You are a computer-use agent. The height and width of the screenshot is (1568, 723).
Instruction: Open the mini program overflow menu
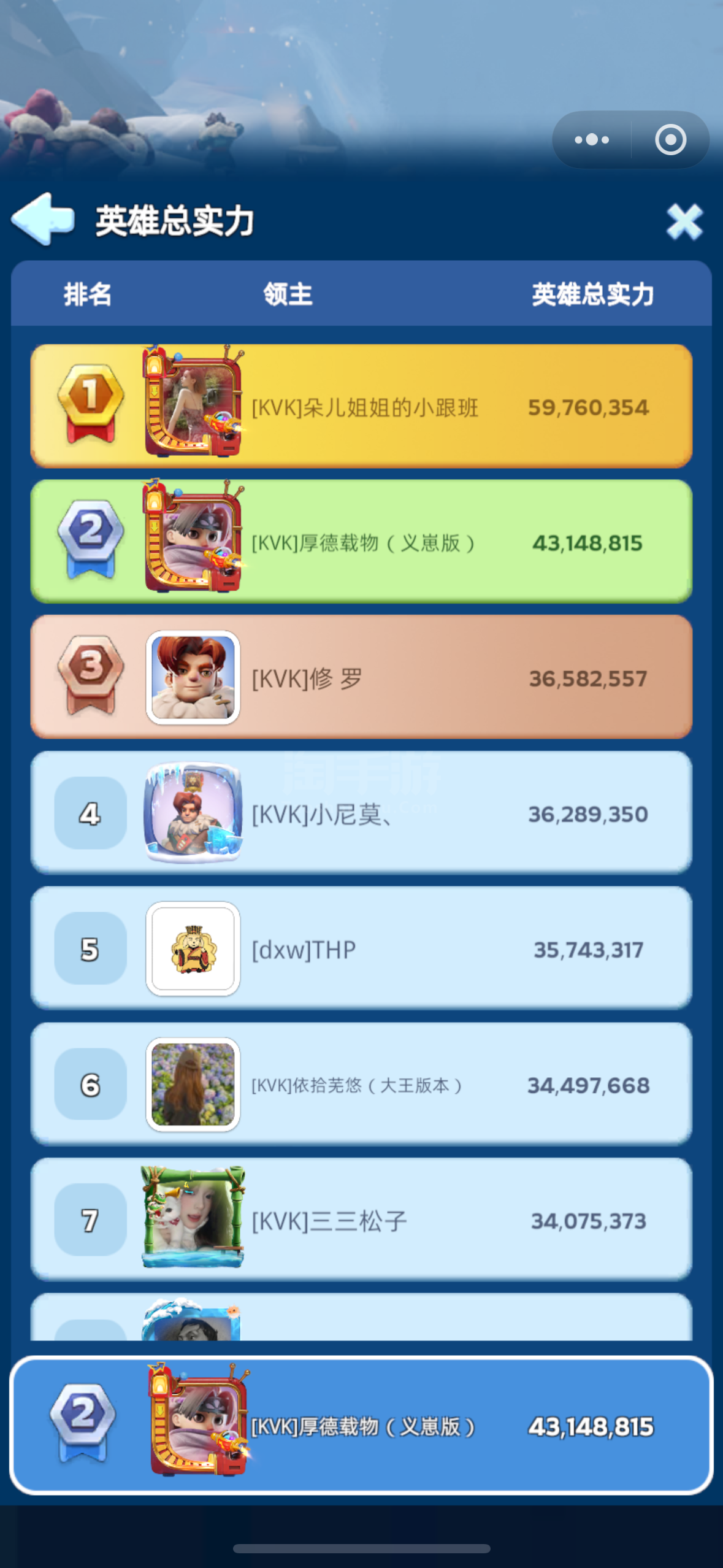click(x=592, y=140)
